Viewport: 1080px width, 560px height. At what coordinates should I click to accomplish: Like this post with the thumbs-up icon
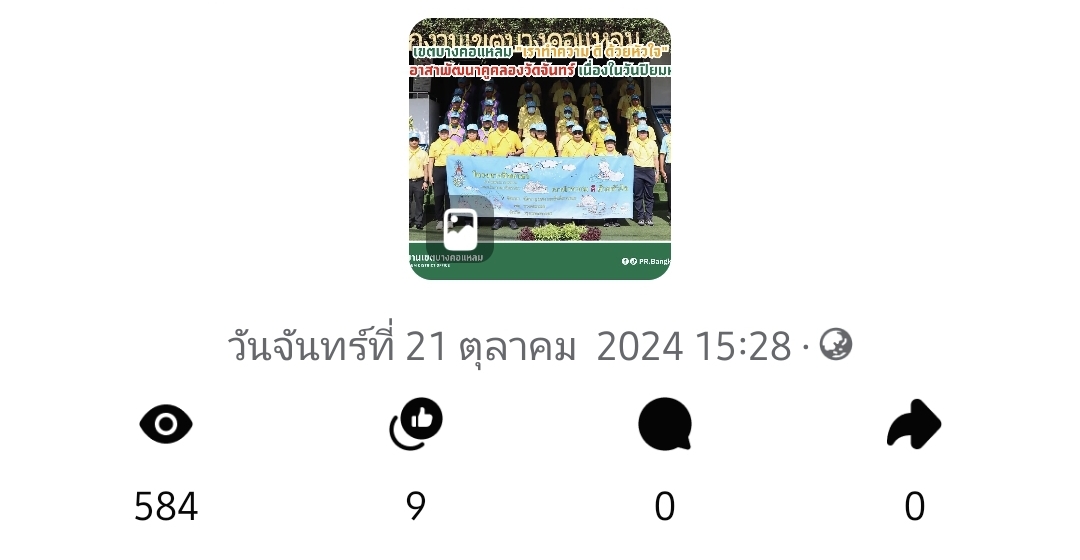click(x=416, y=424)
